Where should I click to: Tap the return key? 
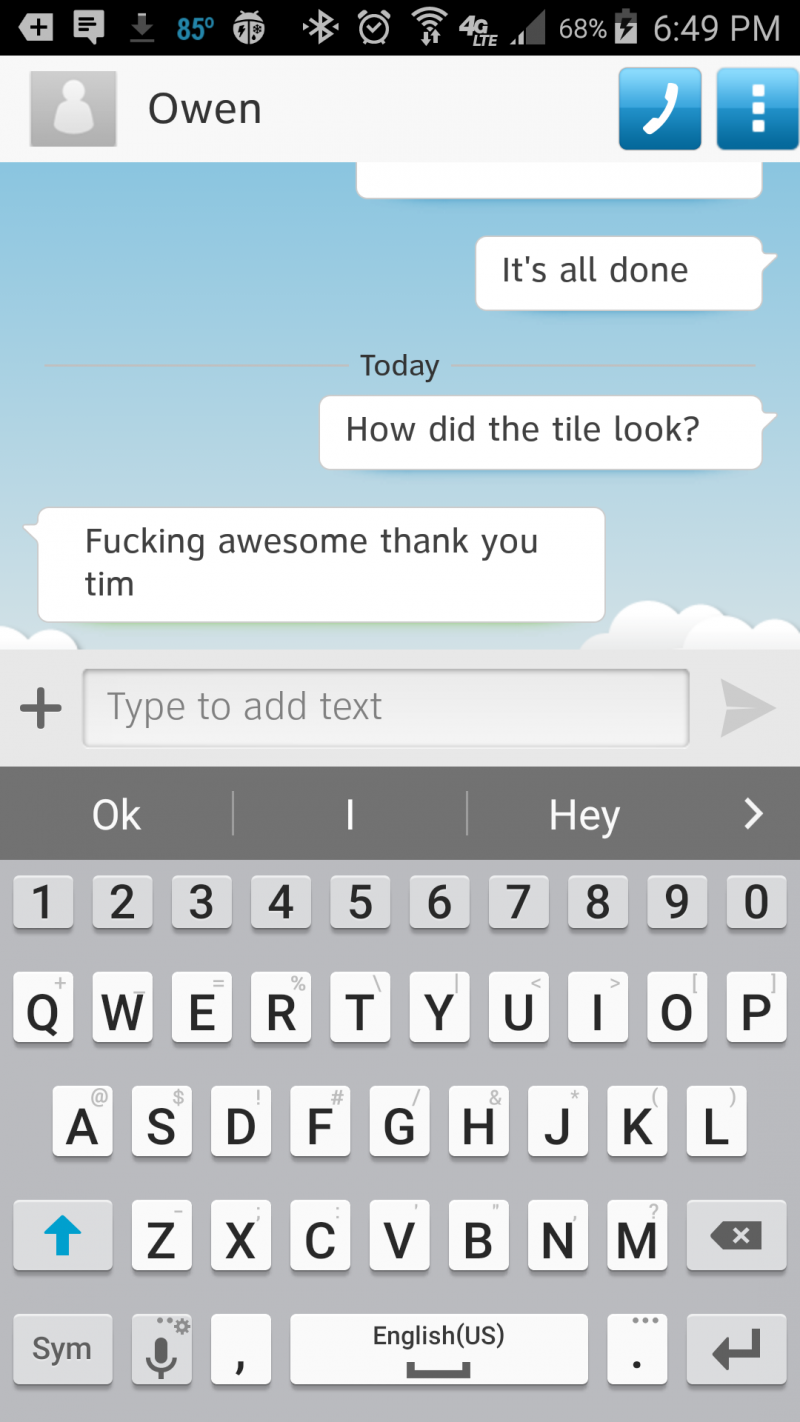736,1349
